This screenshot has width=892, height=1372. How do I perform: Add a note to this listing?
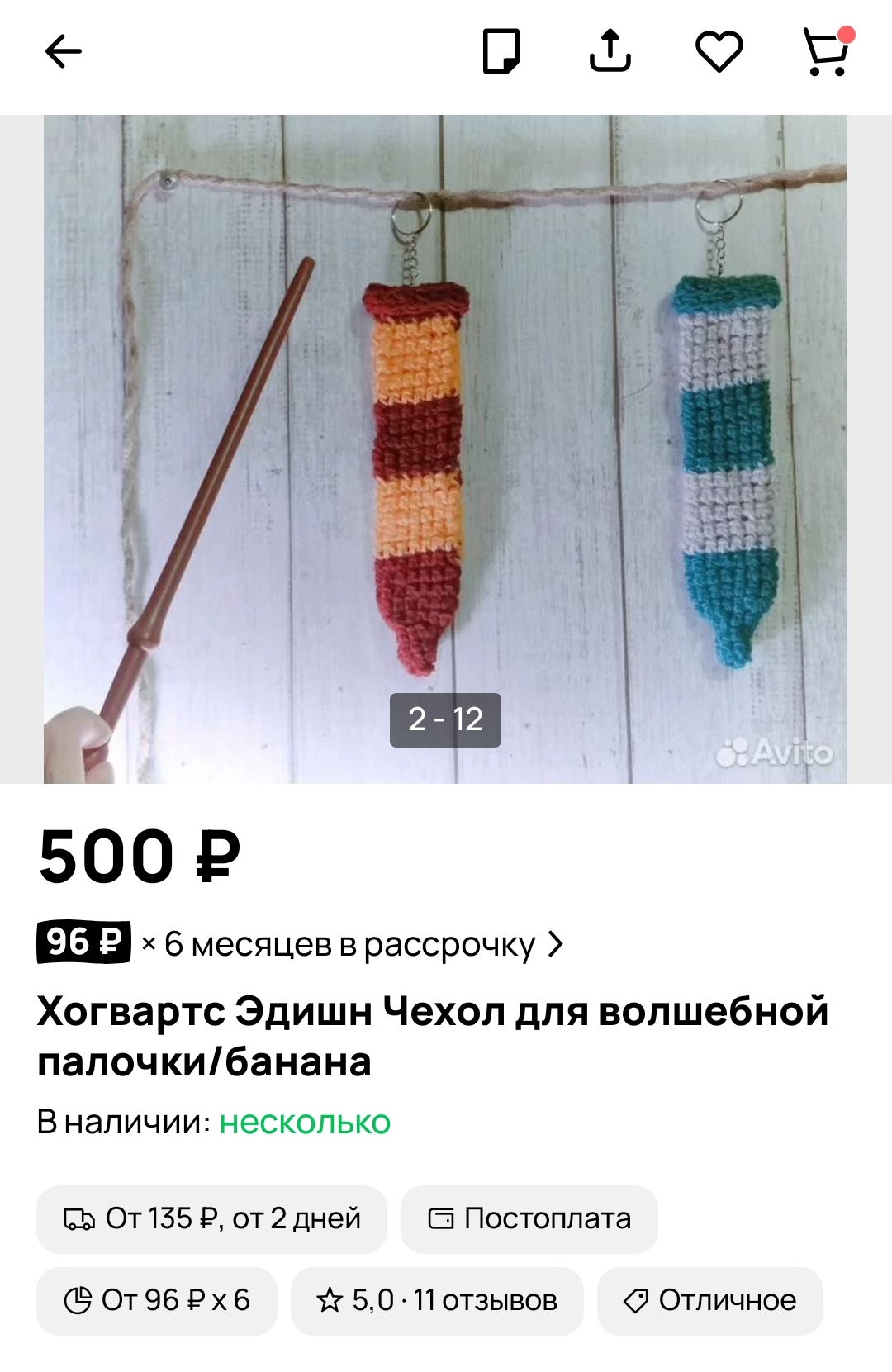click(x=501, y=52)
